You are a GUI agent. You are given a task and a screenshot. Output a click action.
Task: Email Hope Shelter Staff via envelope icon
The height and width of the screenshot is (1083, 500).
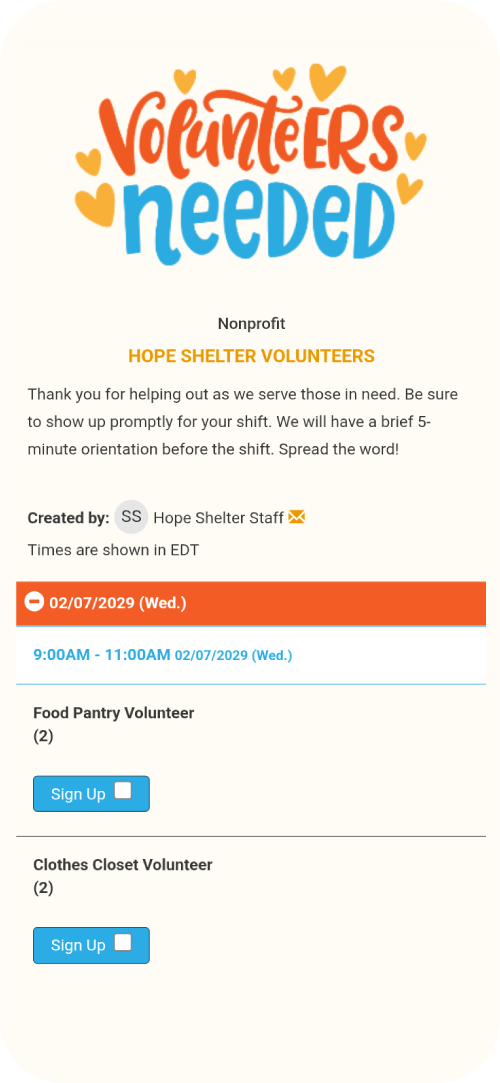tap(296, 517)
